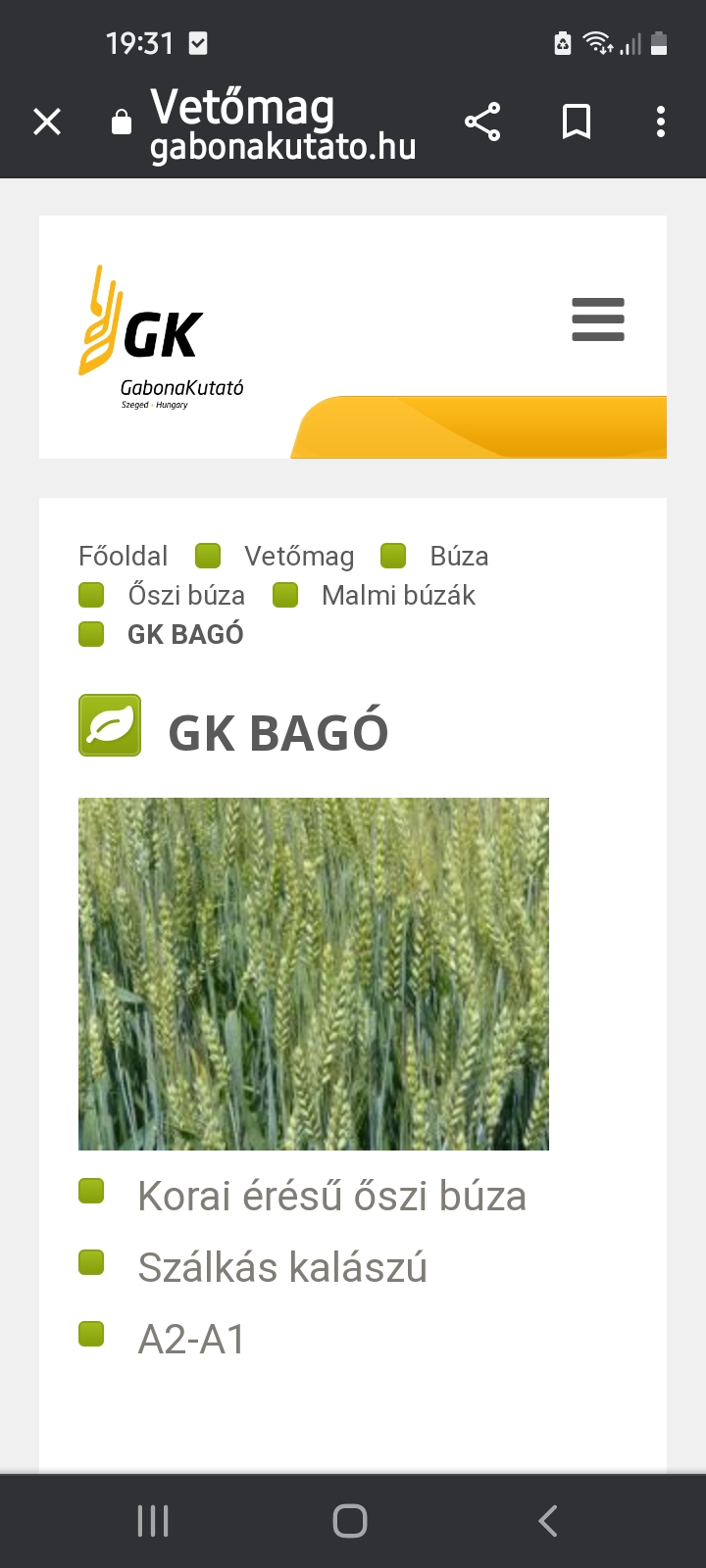Image resolution: width=706 pixels, height=1568 pixels.
Task: Select the Búza breadcrumb link
Action: point(459,556)
